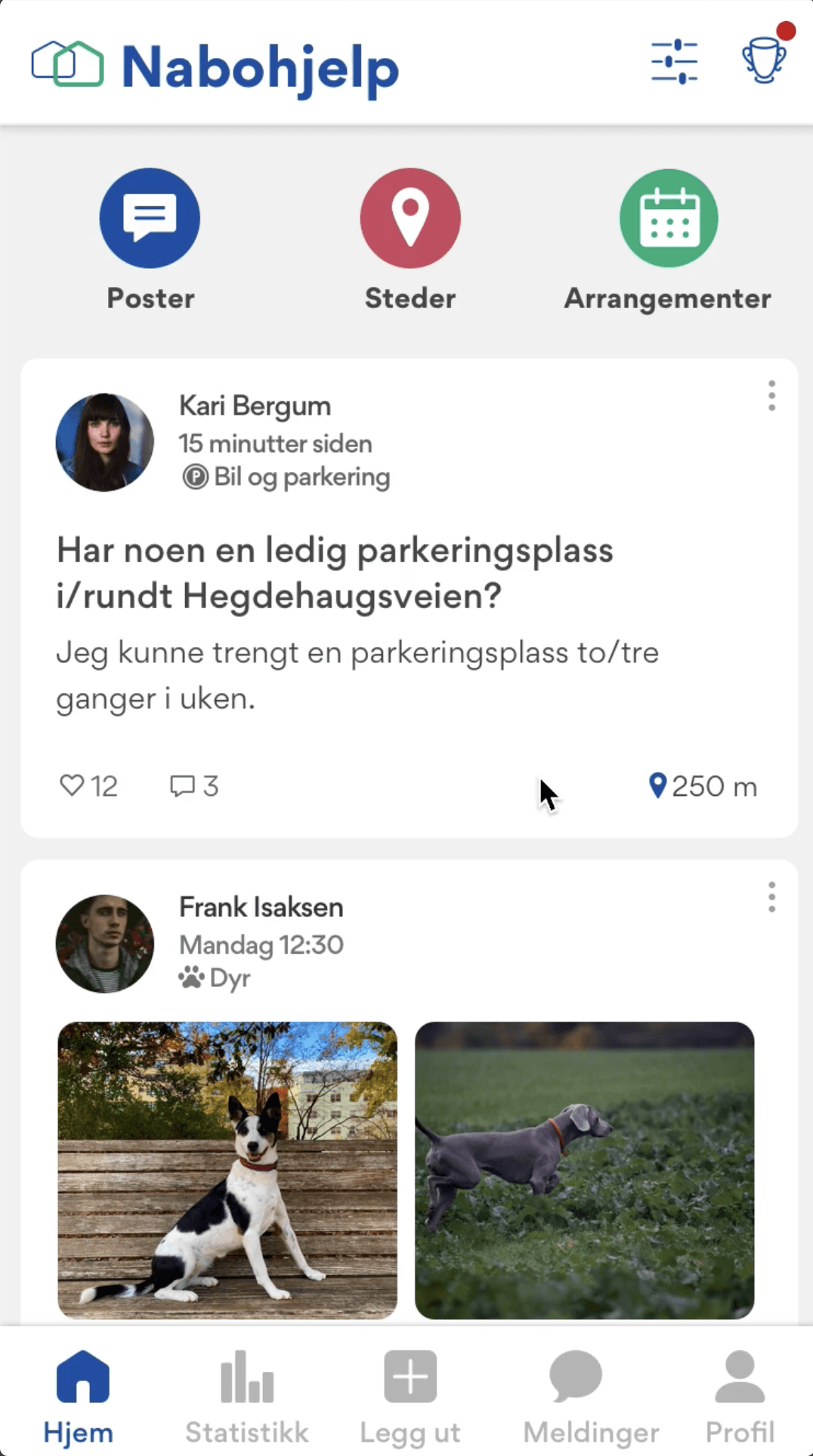
Task: Open the parking space post by Kari
Action: [335, 572]
